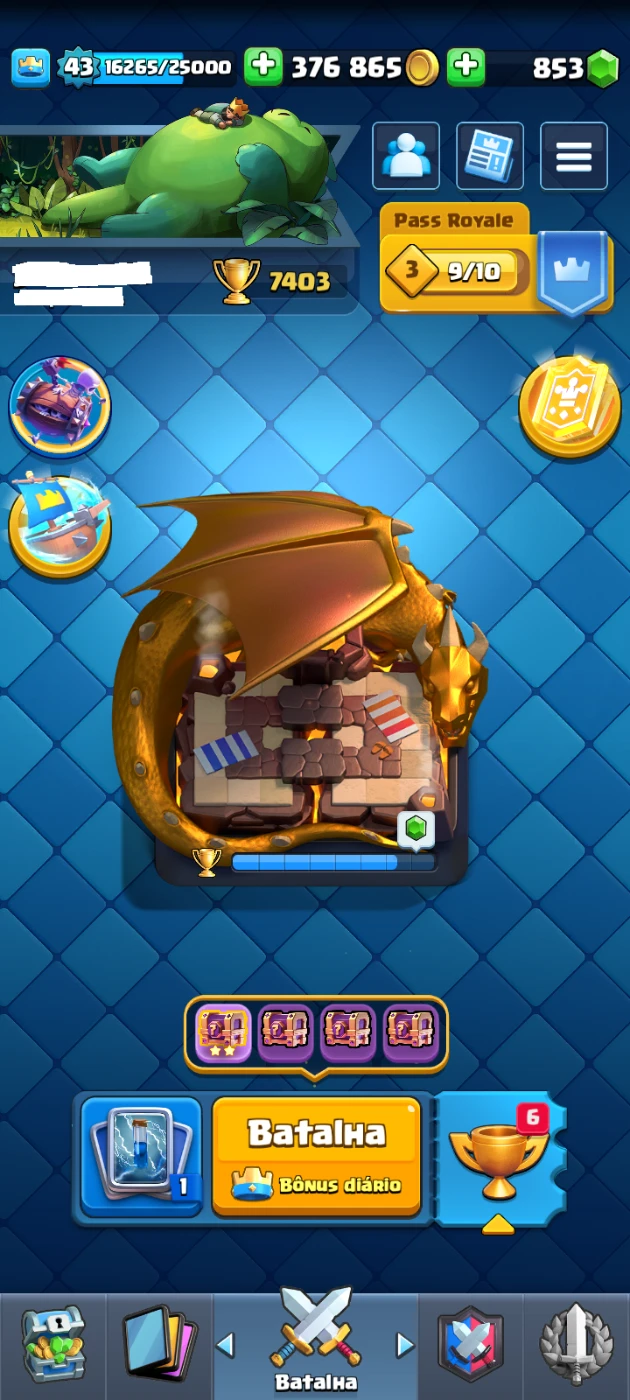Add more gold with the plus button
Viewport: 630px width, 1400px height.
(x=264, y=67)
